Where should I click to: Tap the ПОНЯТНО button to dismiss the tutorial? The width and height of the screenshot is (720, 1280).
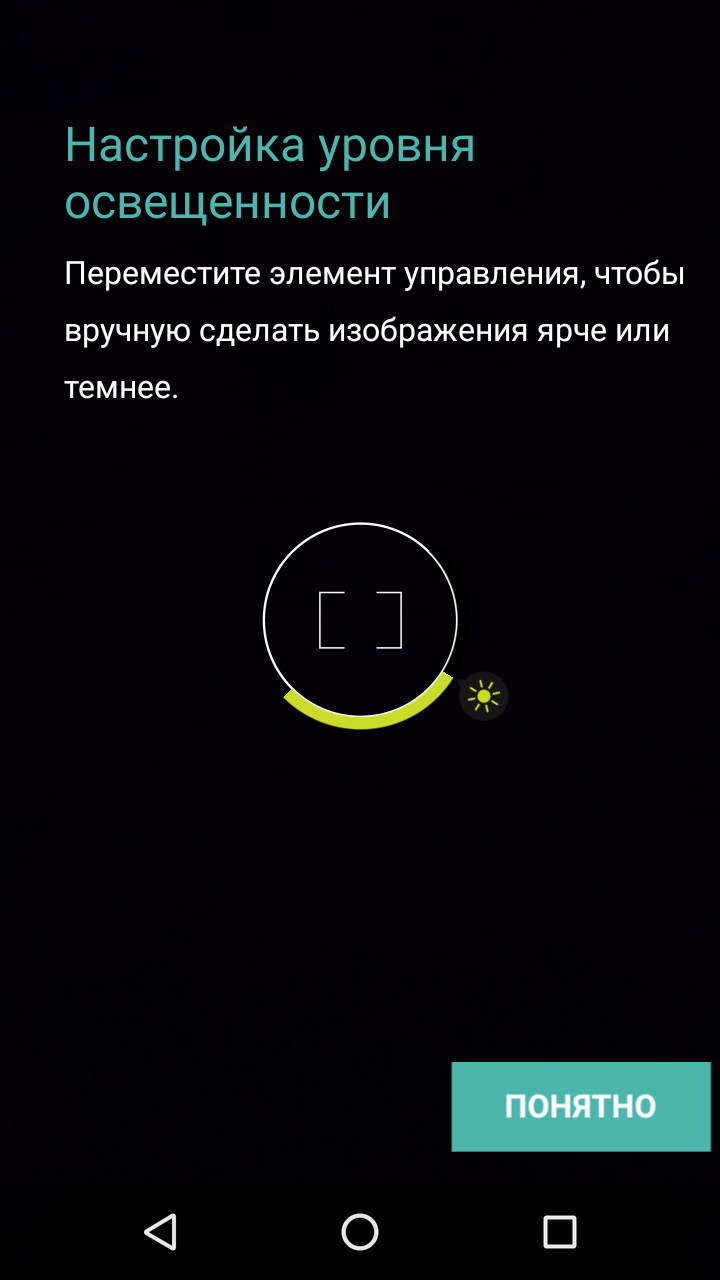click(581, 1106)
